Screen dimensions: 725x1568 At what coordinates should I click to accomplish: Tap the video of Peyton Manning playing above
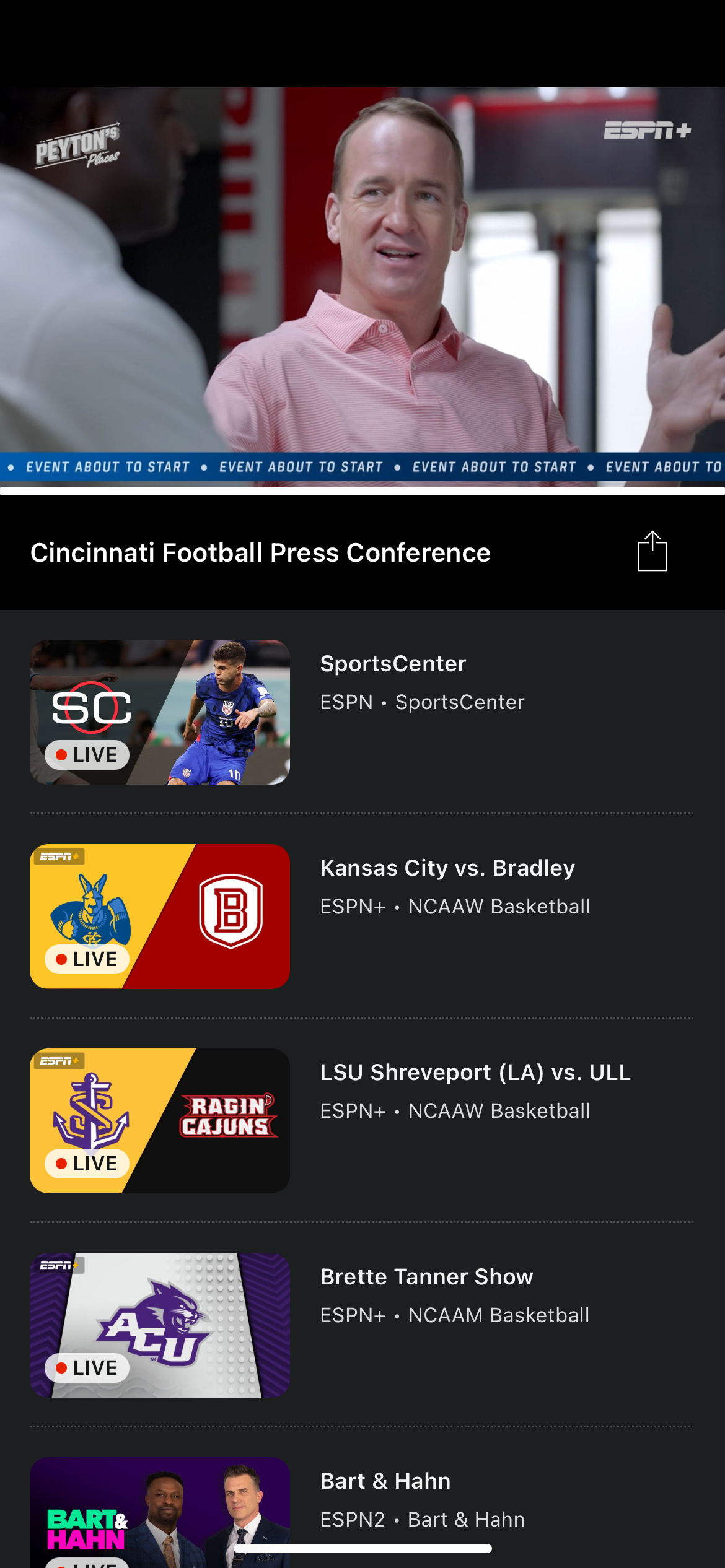point(362,266)
